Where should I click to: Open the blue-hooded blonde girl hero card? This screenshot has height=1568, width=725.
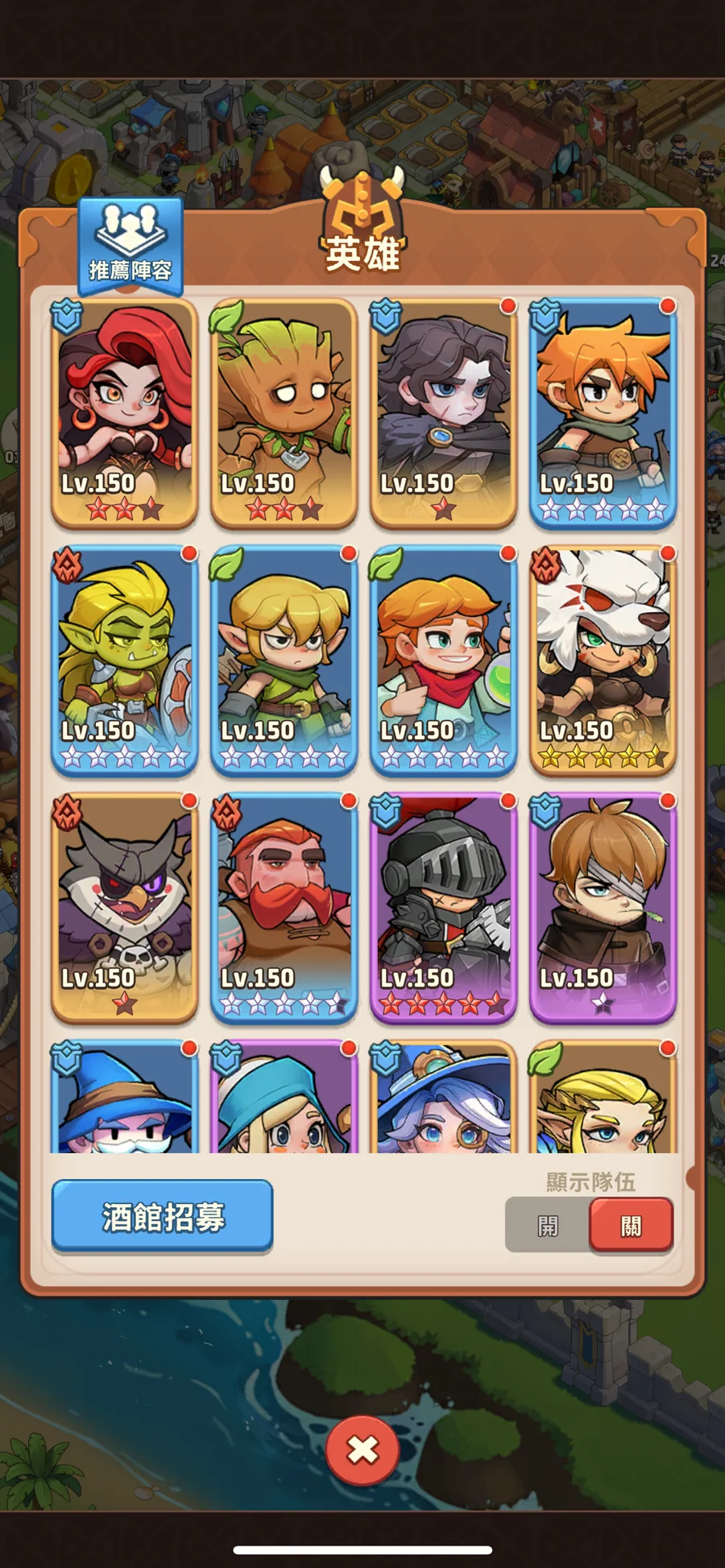click(284, 1099)
